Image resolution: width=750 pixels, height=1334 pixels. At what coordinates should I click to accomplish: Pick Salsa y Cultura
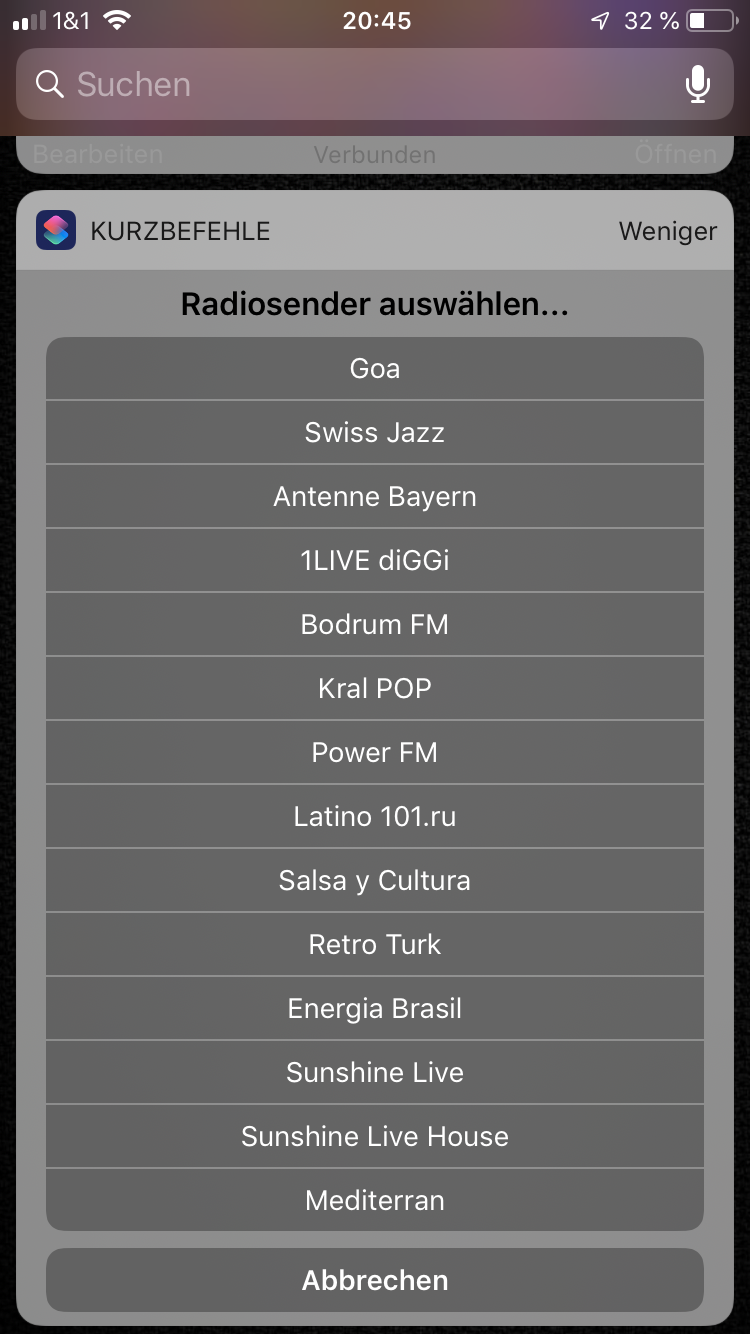[375, 881]
